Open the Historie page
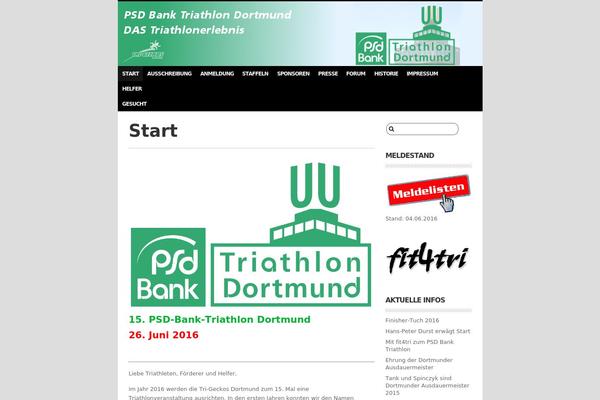Screen dimensions: 600x400 386,74
